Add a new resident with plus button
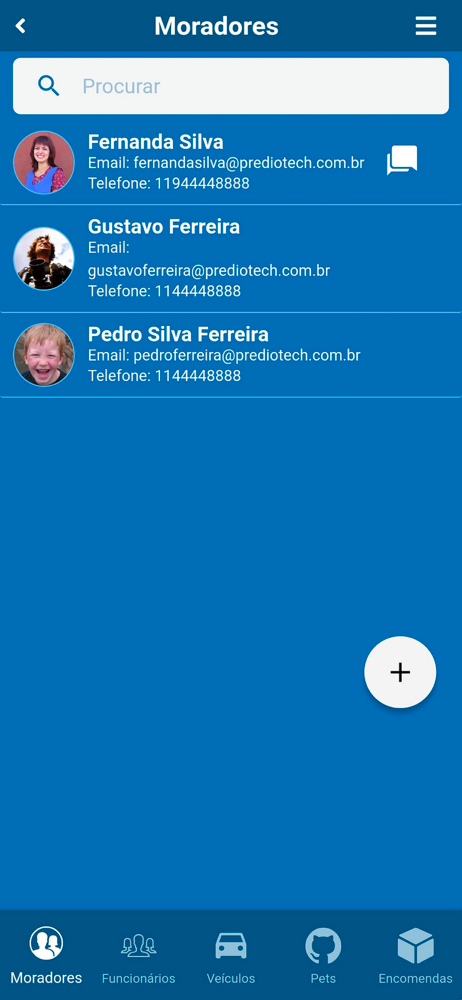Image resolution: width=462 pixels, height=1000 pixels. (400, 672)
